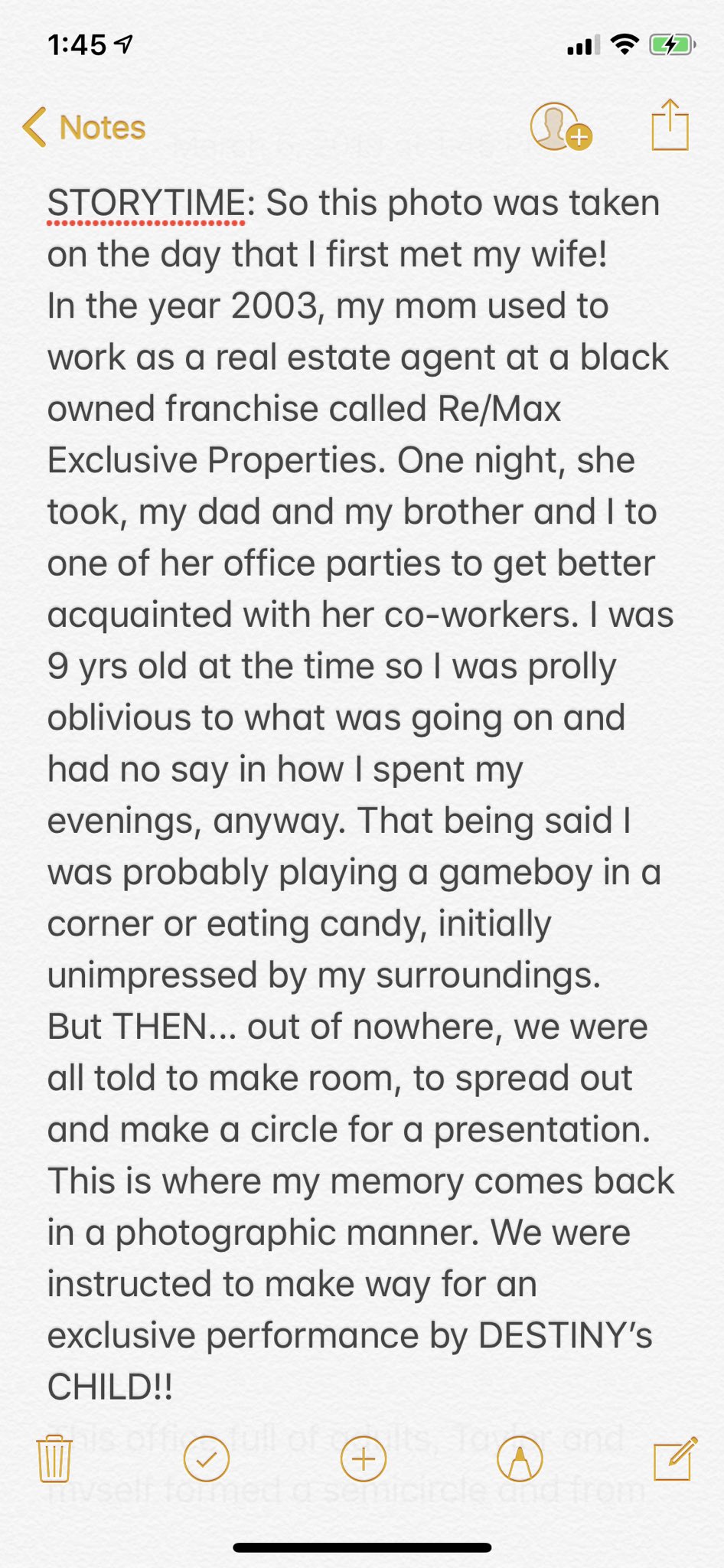This screenshot has width=724, height=1568.
Task: Start a sketch with the markup pen icon
Action: (520, 1459)
